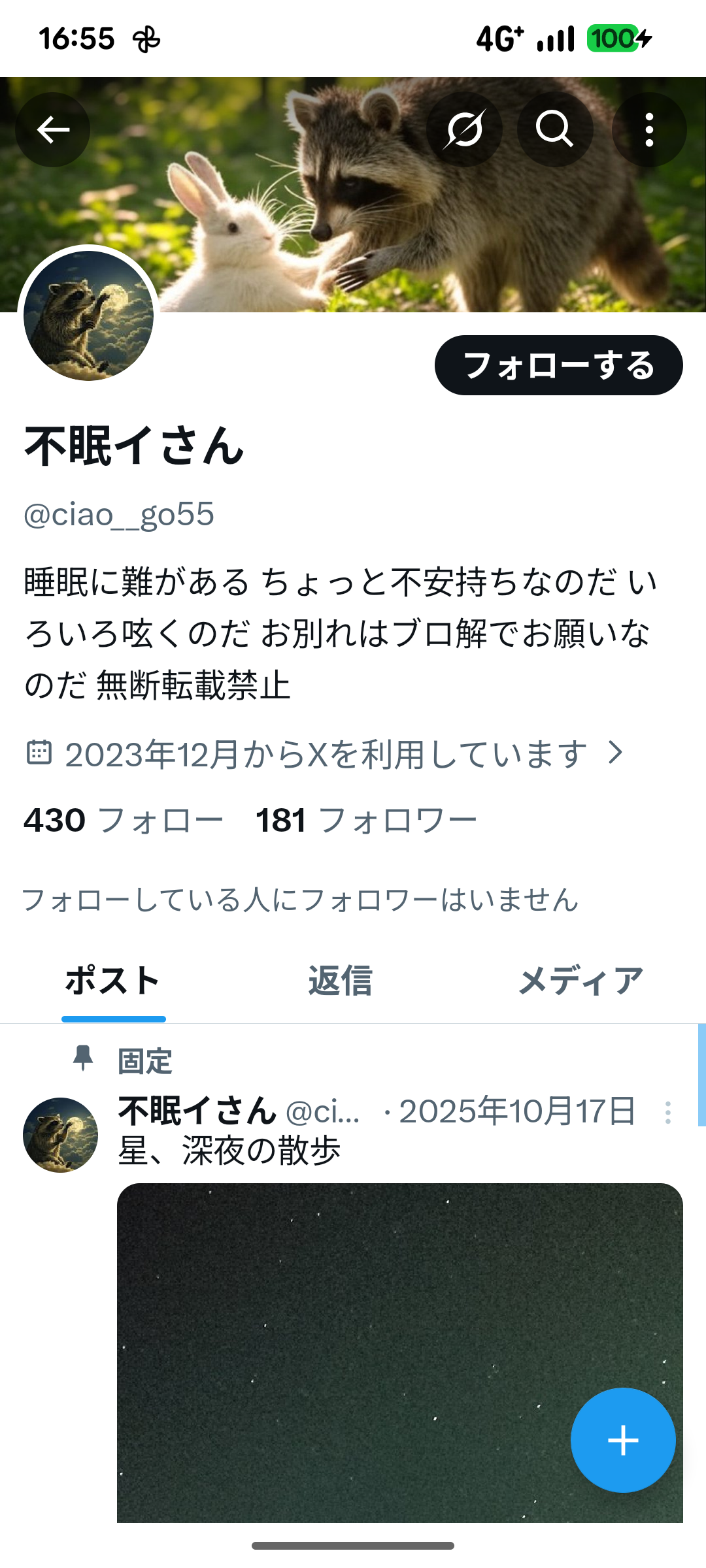Go back using the arrow icon
The width and height of the screenshot is (706, 1568).
(x=53, y=130)
